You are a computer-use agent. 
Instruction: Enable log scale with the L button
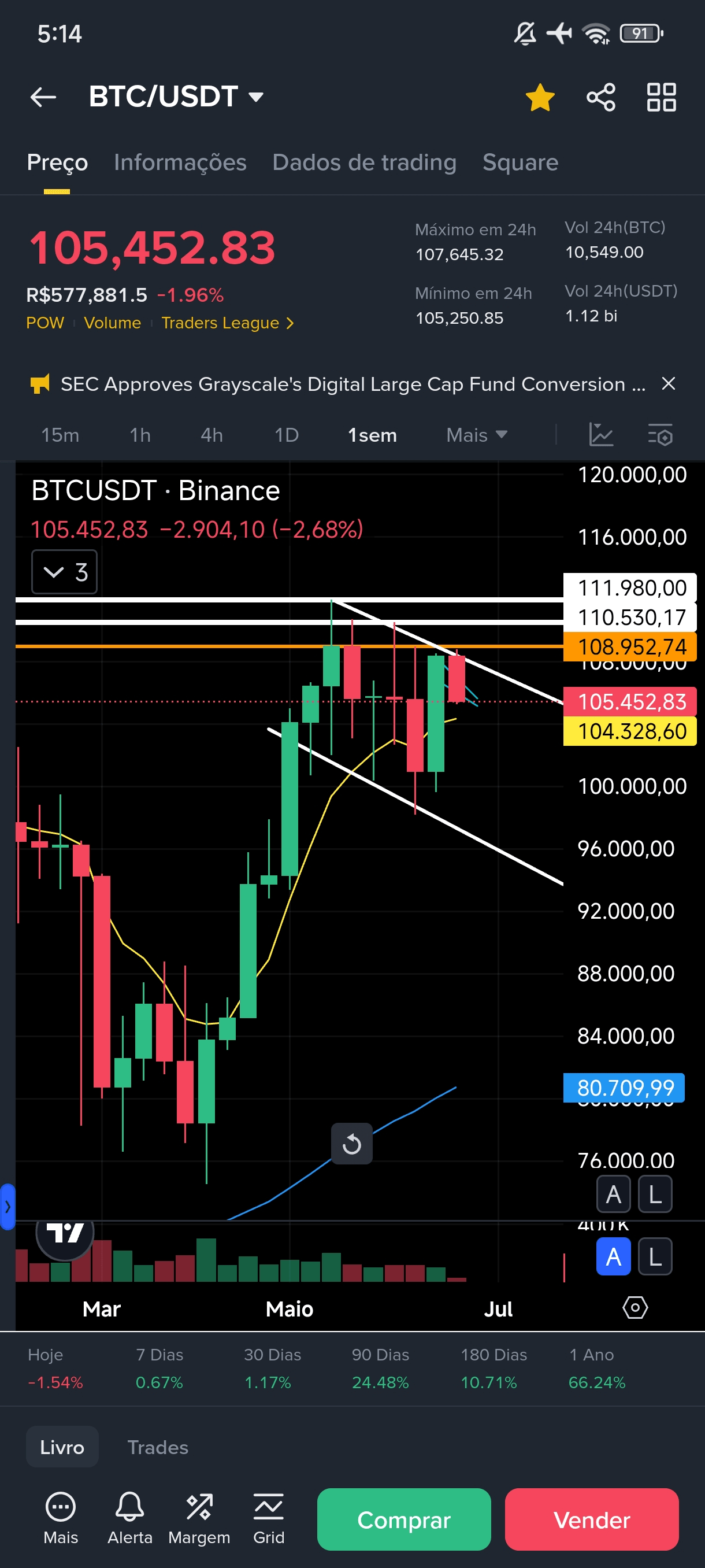click(x=655, y=1193)
